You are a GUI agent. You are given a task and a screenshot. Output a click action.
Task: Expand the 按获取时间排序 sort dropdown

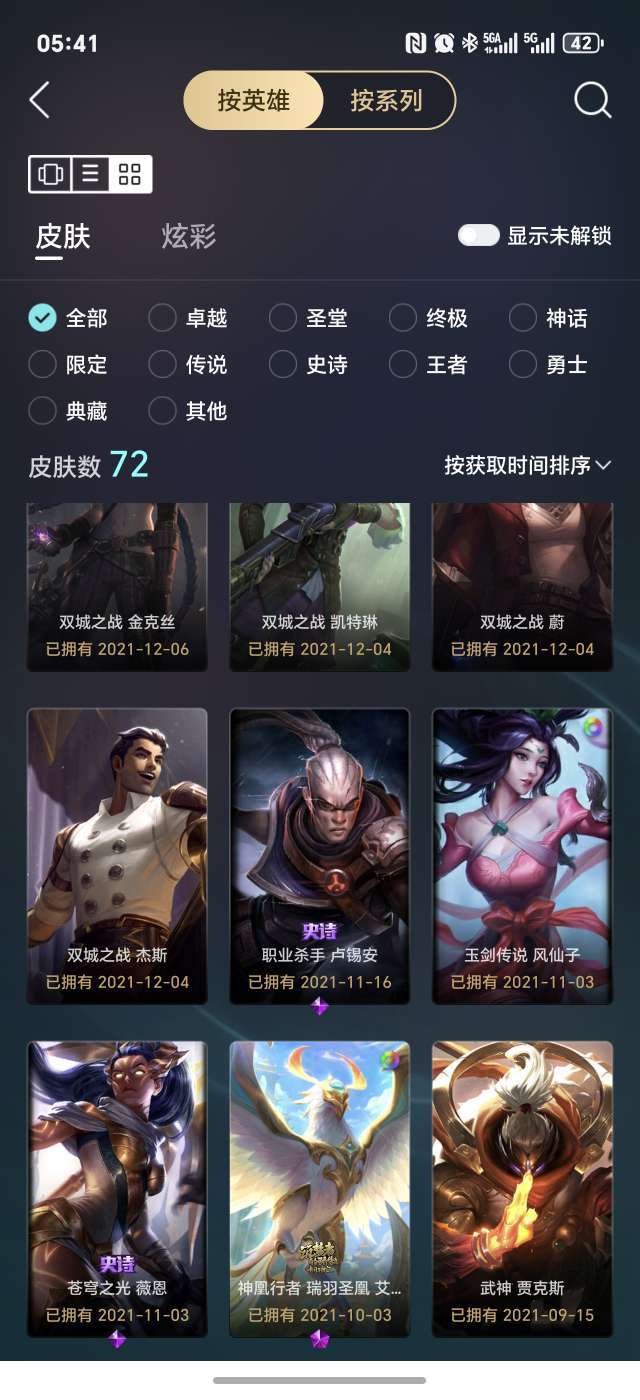(x=528, y=465)
